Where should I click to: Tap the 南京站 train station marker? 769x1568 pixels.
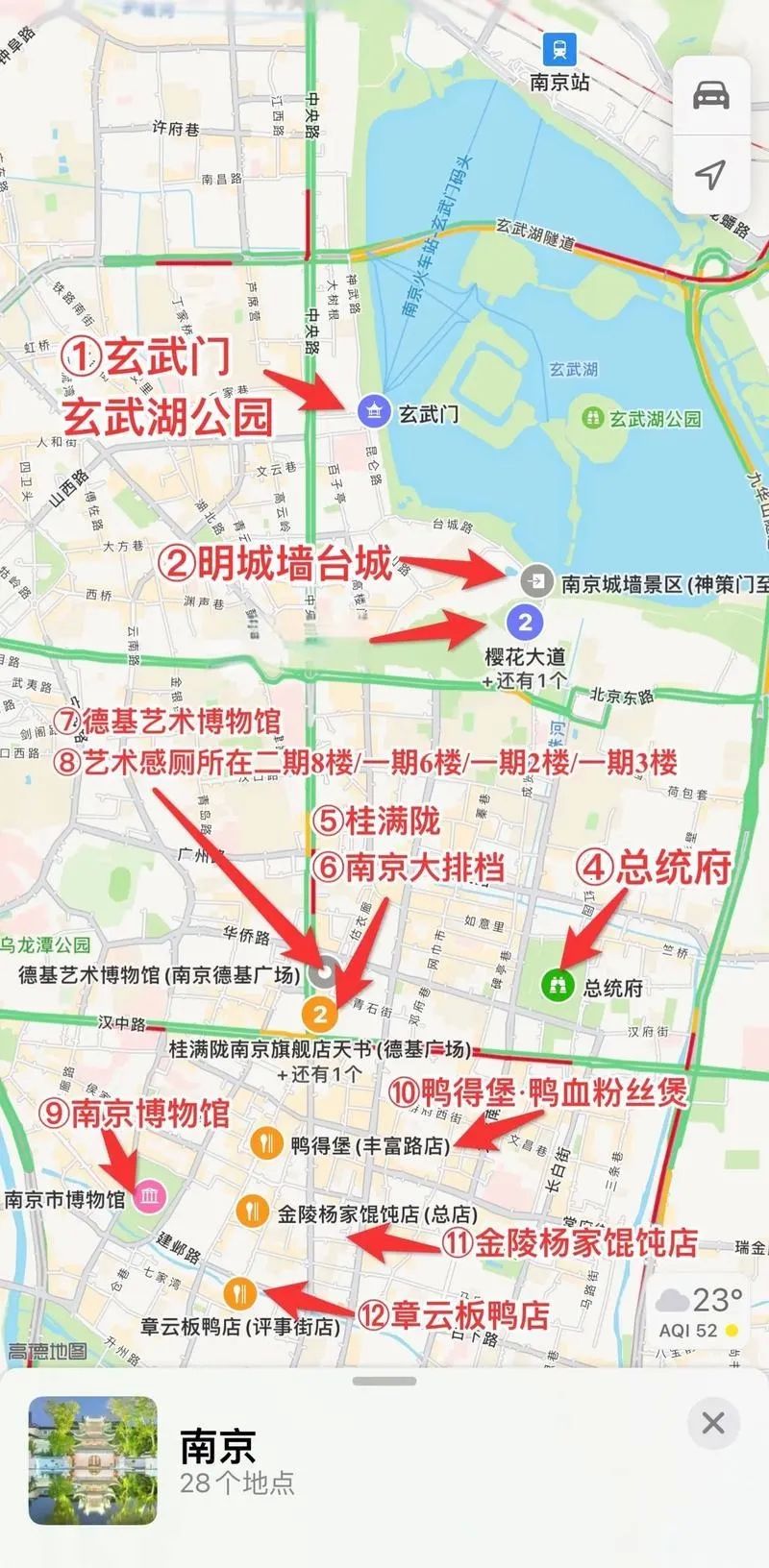558,48
